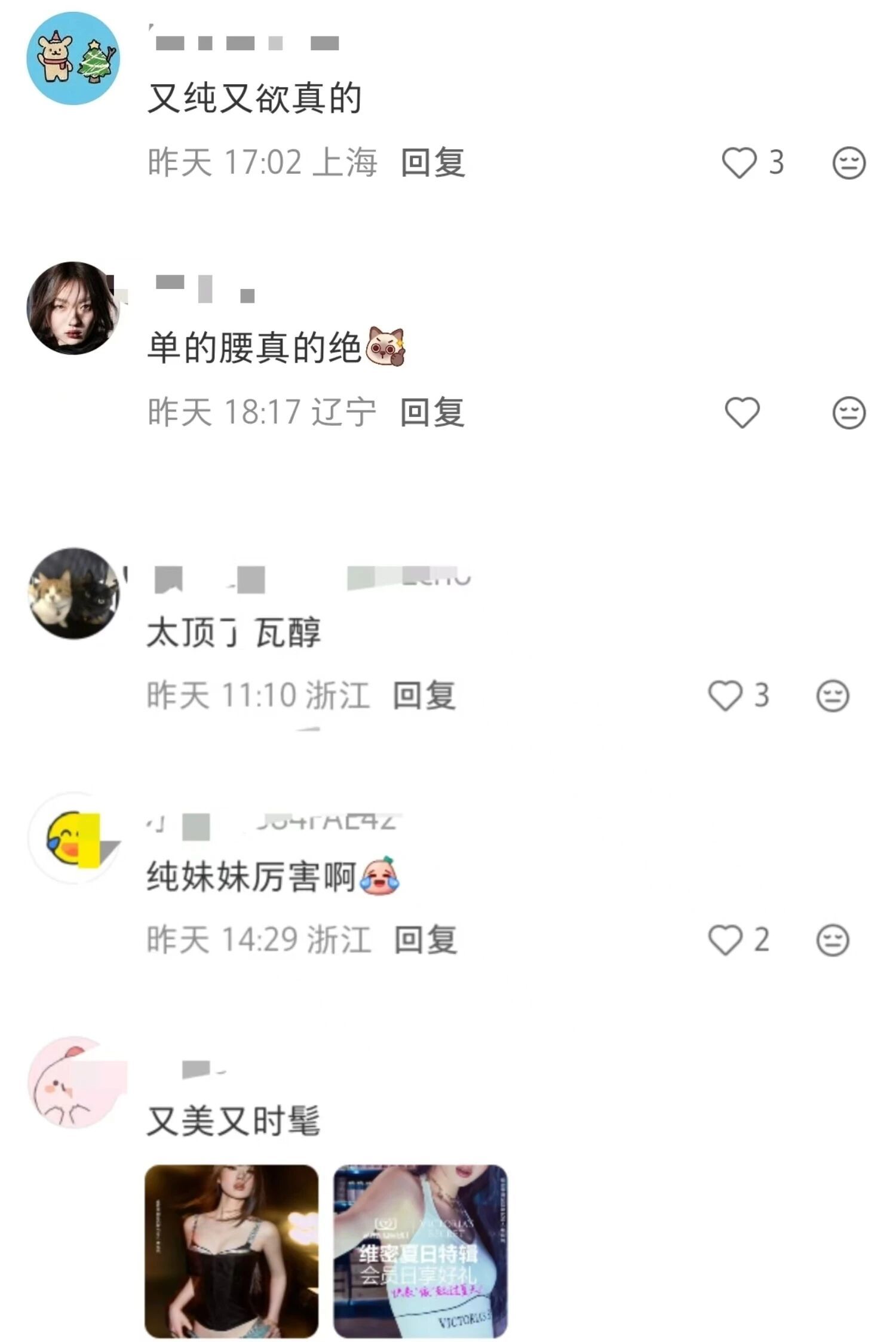896x1342 pixels.
Task: Dislike the comment 太顶了瓦醇
Action: point(832,696)
